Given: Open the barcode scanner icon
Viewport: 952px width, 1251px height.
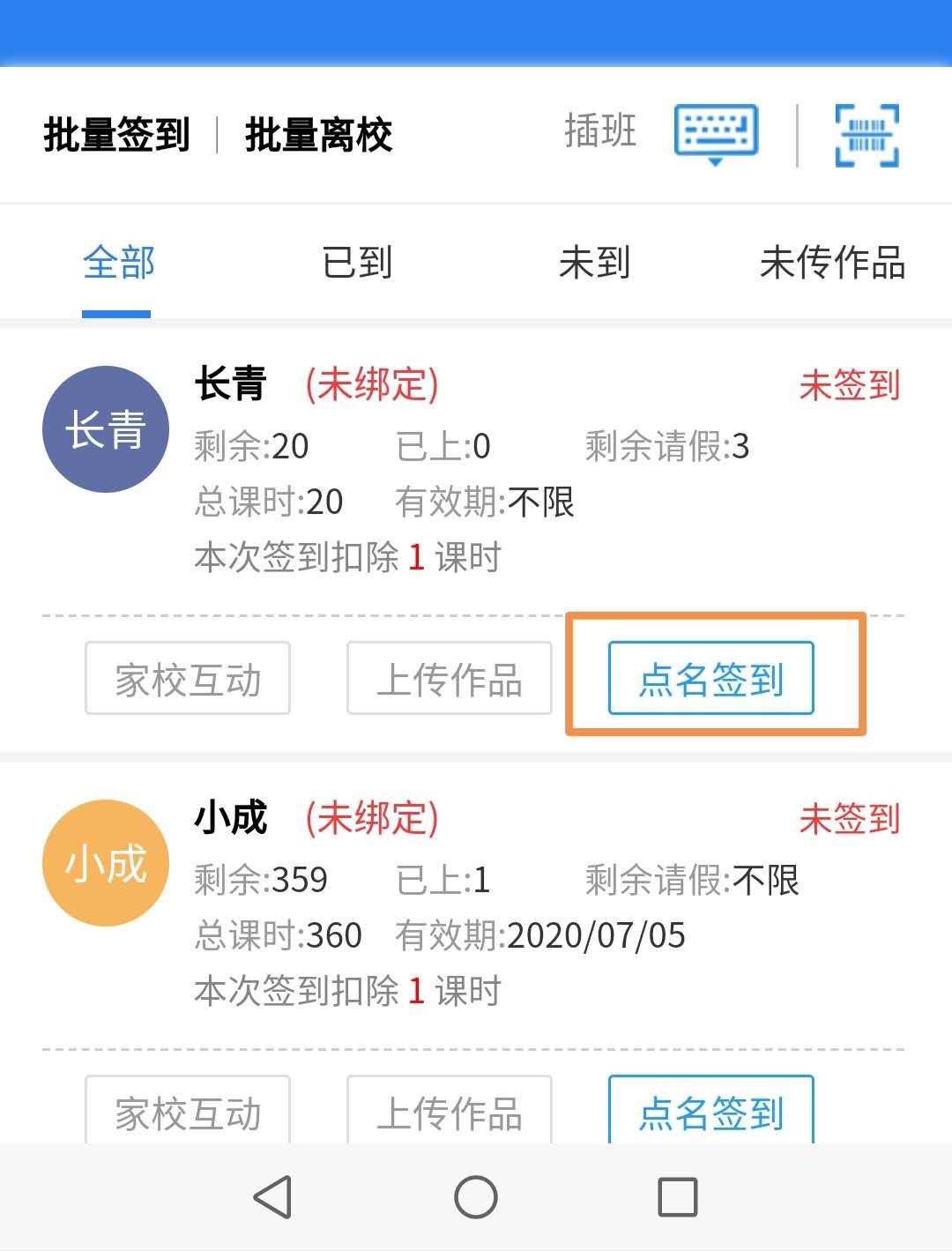Looking at the screenshot, I should click(x=866, y=135).
